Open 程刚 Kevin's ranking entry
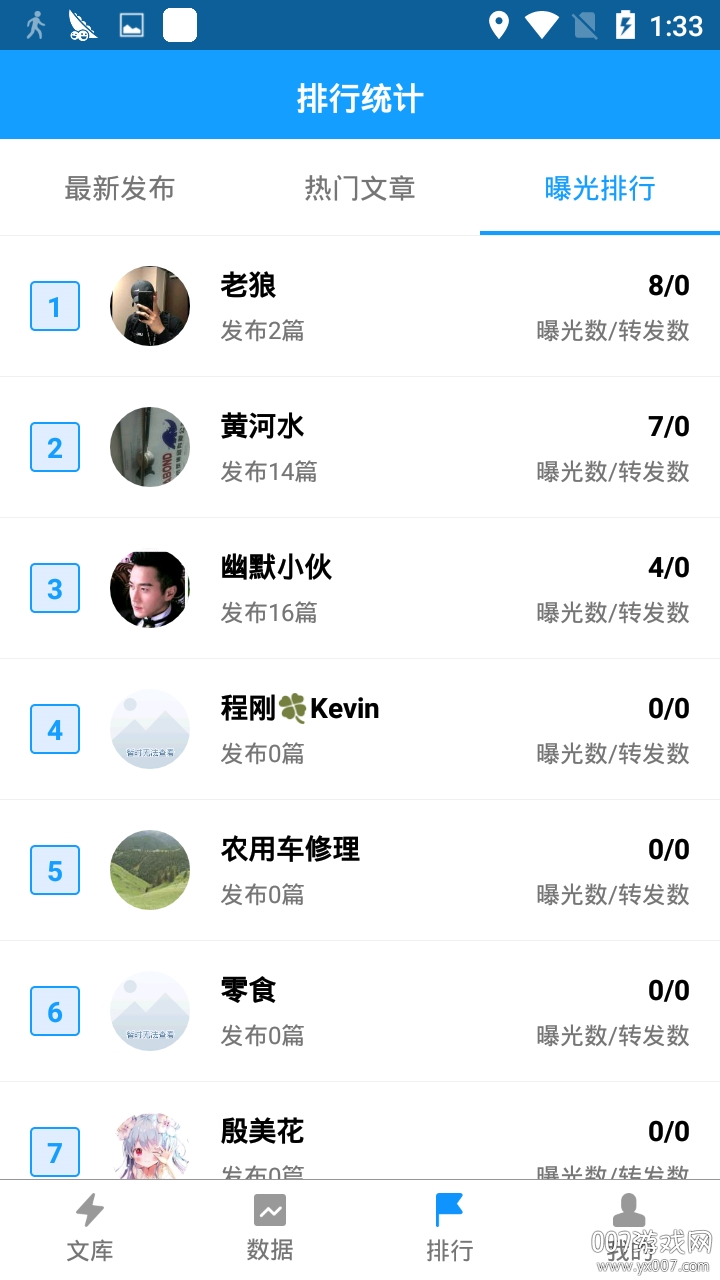The height and width of the screenshot is (1280, 720). (360, 729)
